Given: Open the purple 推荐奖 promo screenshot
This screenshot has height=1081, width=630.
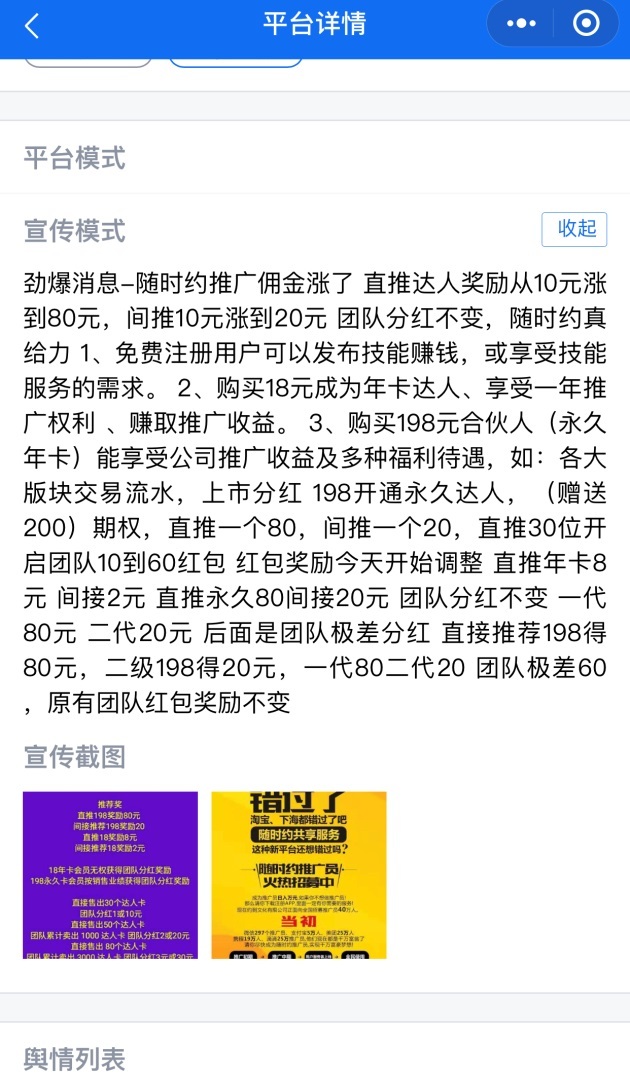Looking at the screenshot, I should point(110,875).
